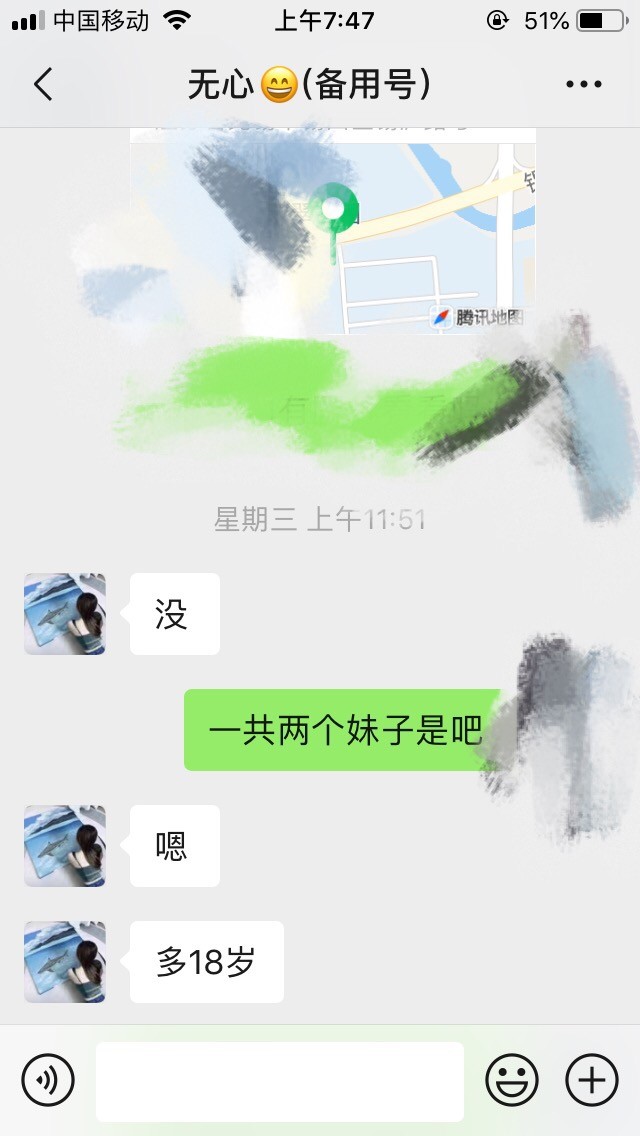Switch to voice message input
Screen dimensions: 640x1136
click(48, 1080)
